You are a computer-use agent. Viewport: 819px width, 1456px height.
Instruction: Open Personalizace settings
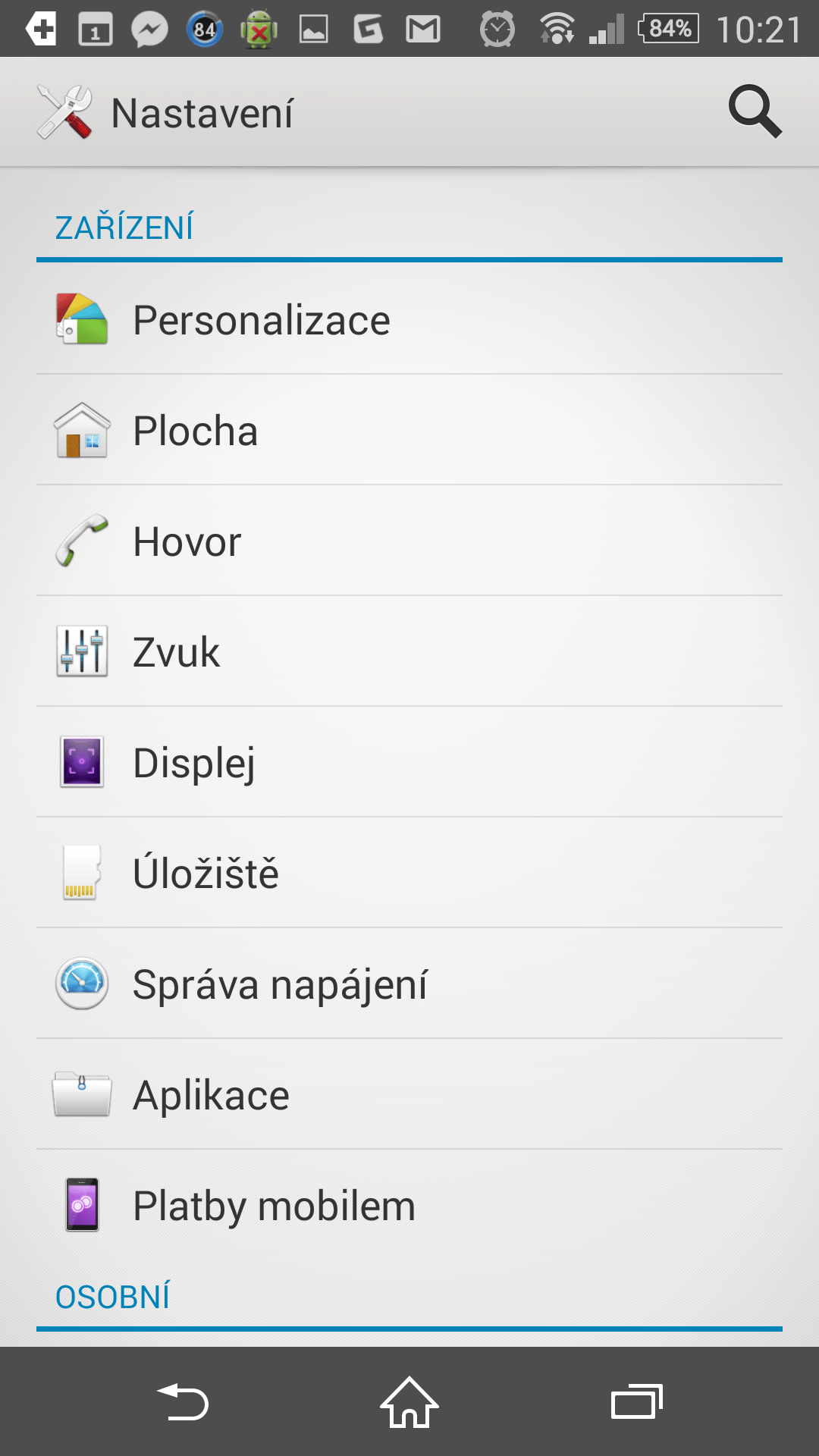[409, 319]
